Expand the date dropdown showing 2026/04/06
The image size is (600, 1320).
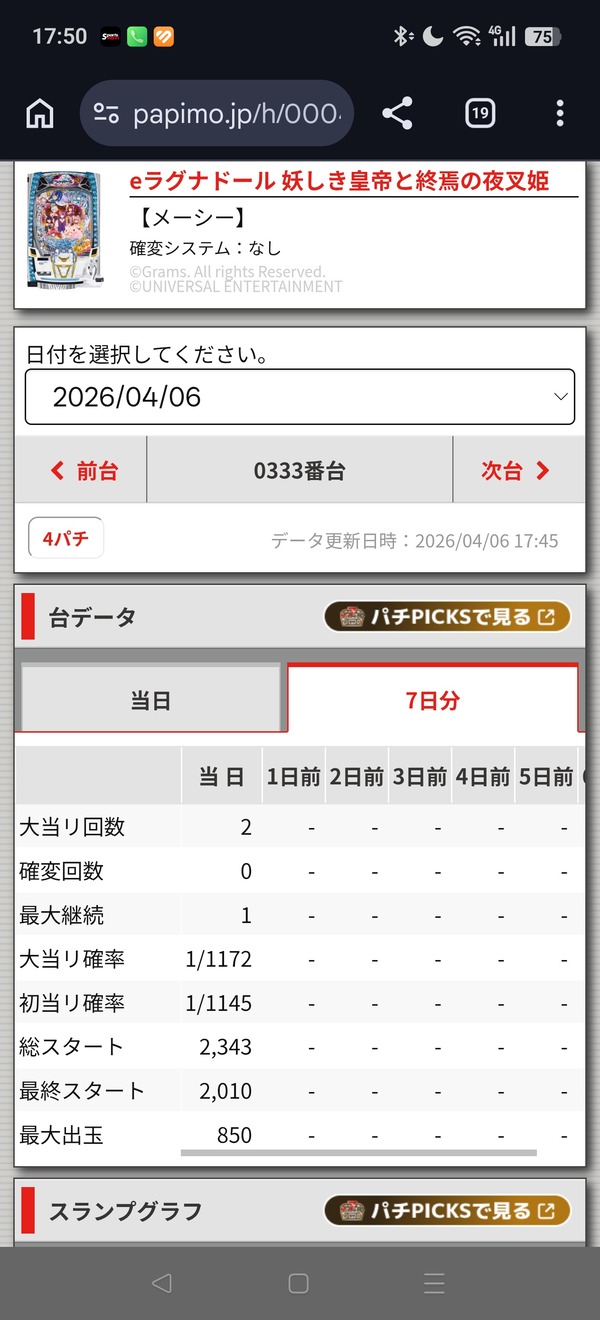tap(299, 397)
